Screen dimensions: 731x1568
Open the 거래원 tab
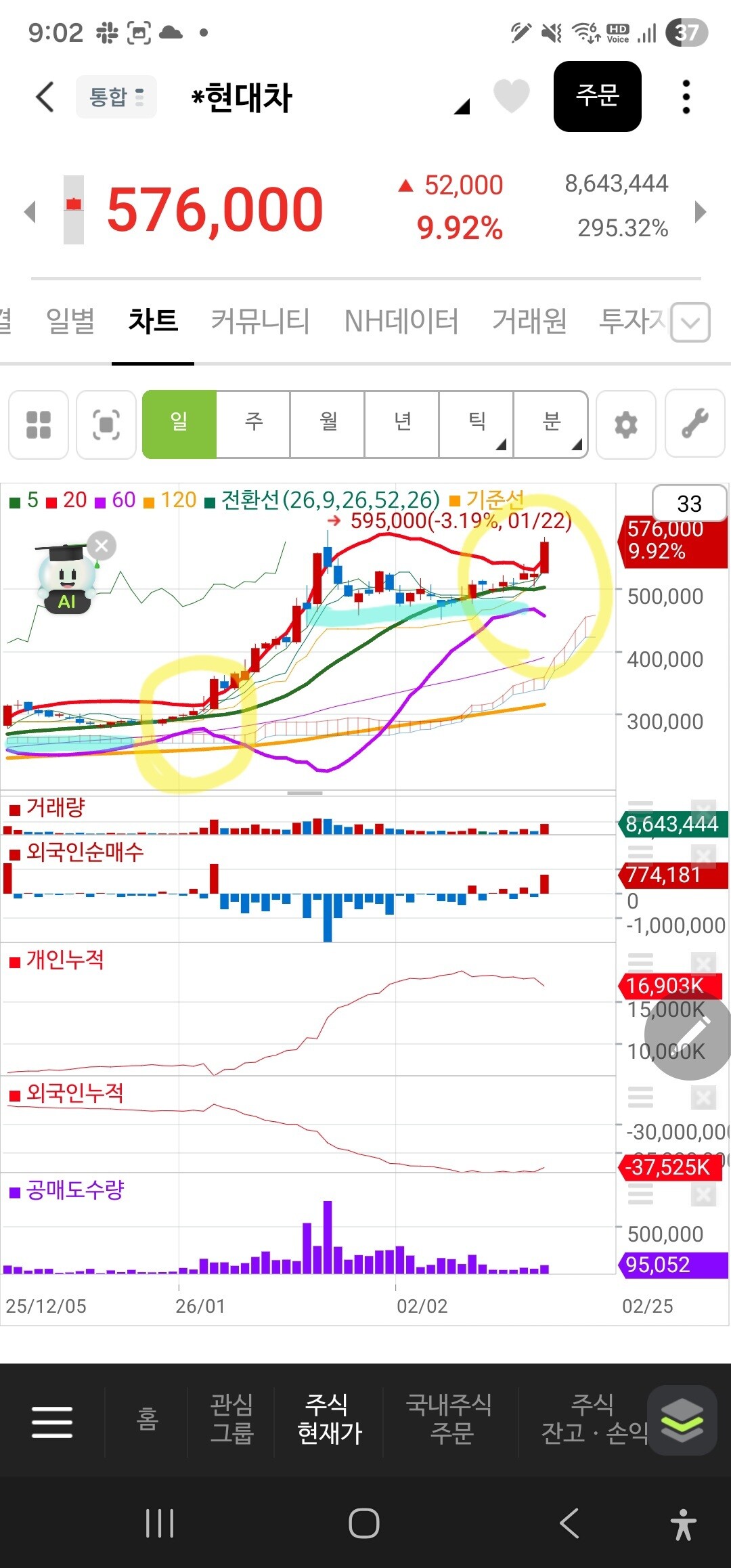[x=529, y=321]
